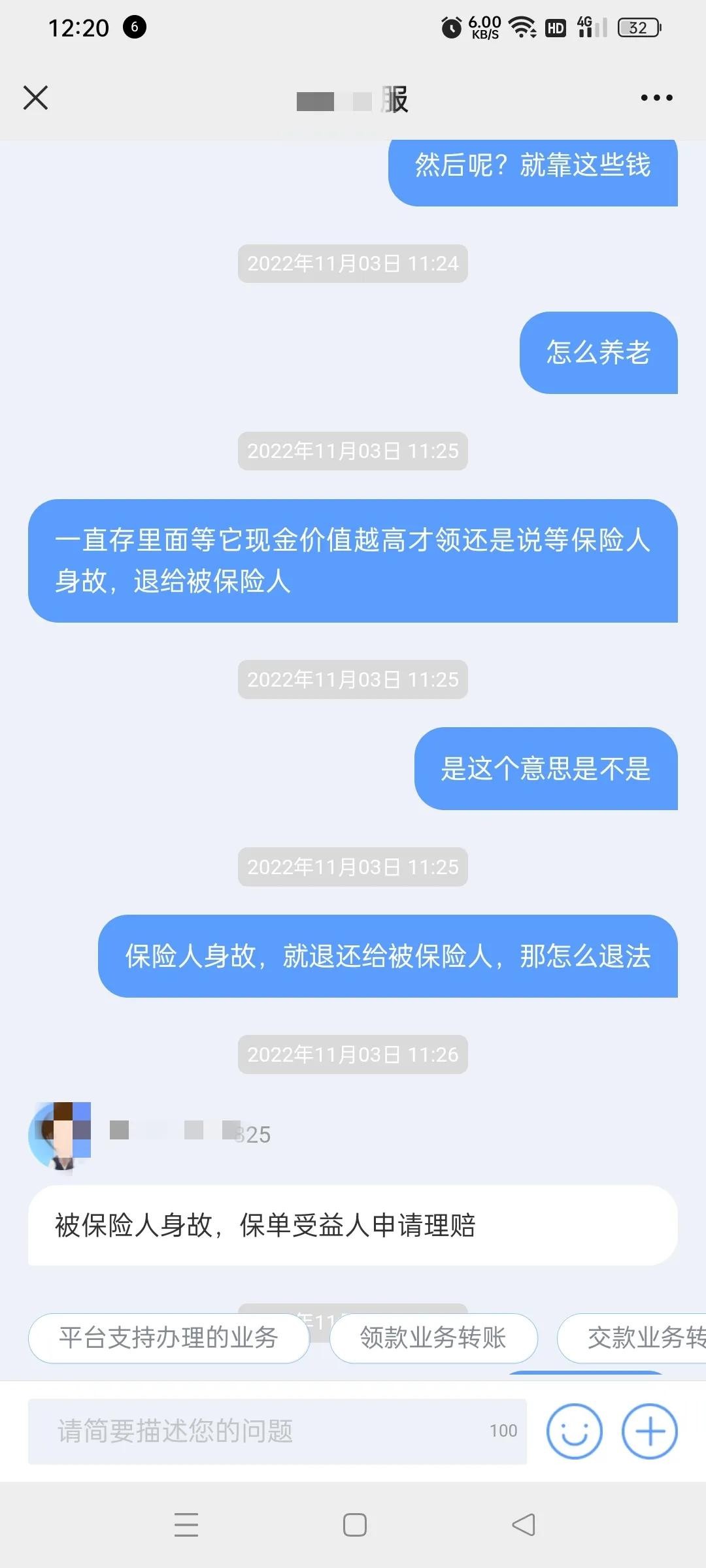Open the emoji picker
The width and height of the screenshot is (706, 1568).
[x=574, y=1431]
